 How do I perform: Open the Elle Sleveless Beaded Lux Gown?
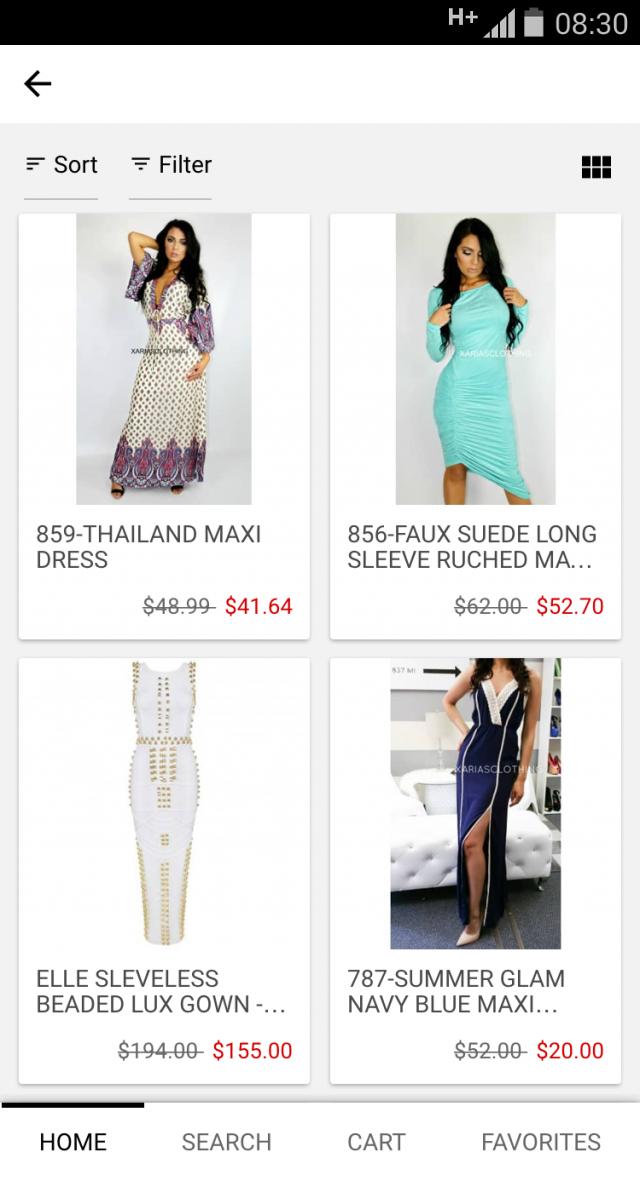(x=164, y=870)
